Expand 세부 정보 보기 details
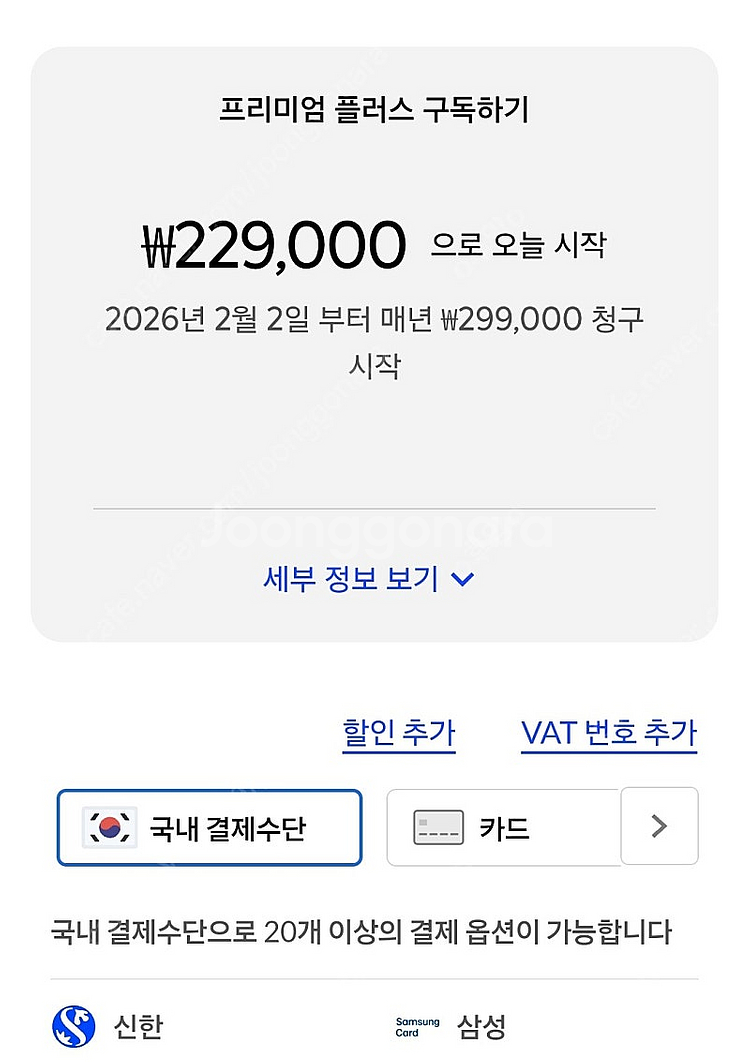Image resolution: width=750 pixels, height=1062 pixels. [x=369, y=579]
